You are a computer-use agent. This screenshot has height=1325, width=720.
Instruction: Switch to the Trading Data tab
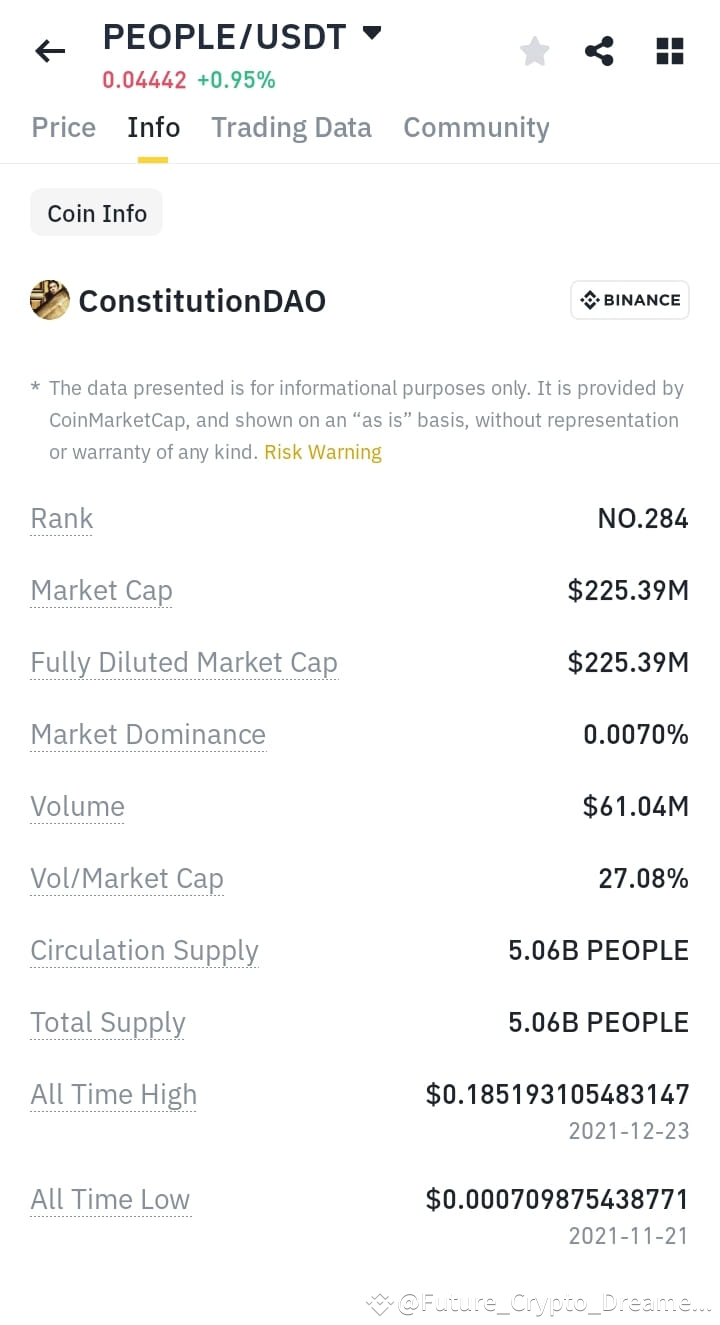[x=291, y=127]
